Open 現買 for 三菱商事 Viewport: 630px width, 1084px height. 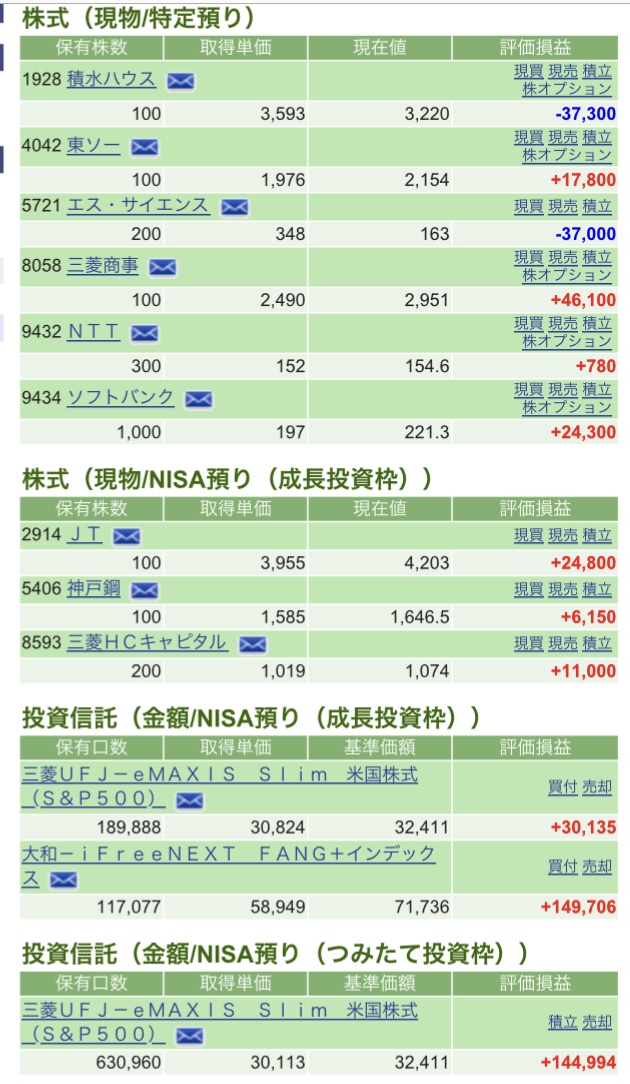[528, 258]
